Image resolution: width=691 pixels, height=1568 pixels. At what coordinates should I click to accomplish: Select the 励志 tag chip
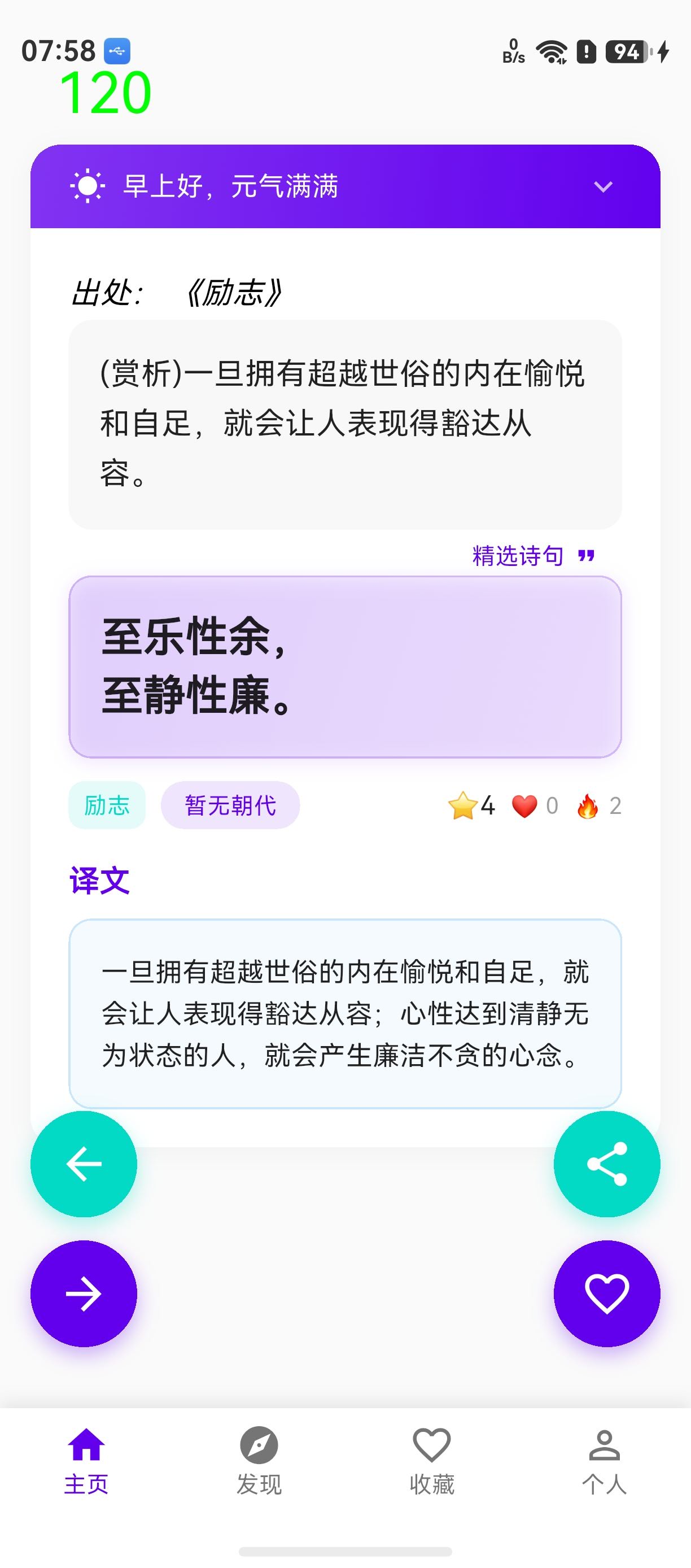(107, 805)
